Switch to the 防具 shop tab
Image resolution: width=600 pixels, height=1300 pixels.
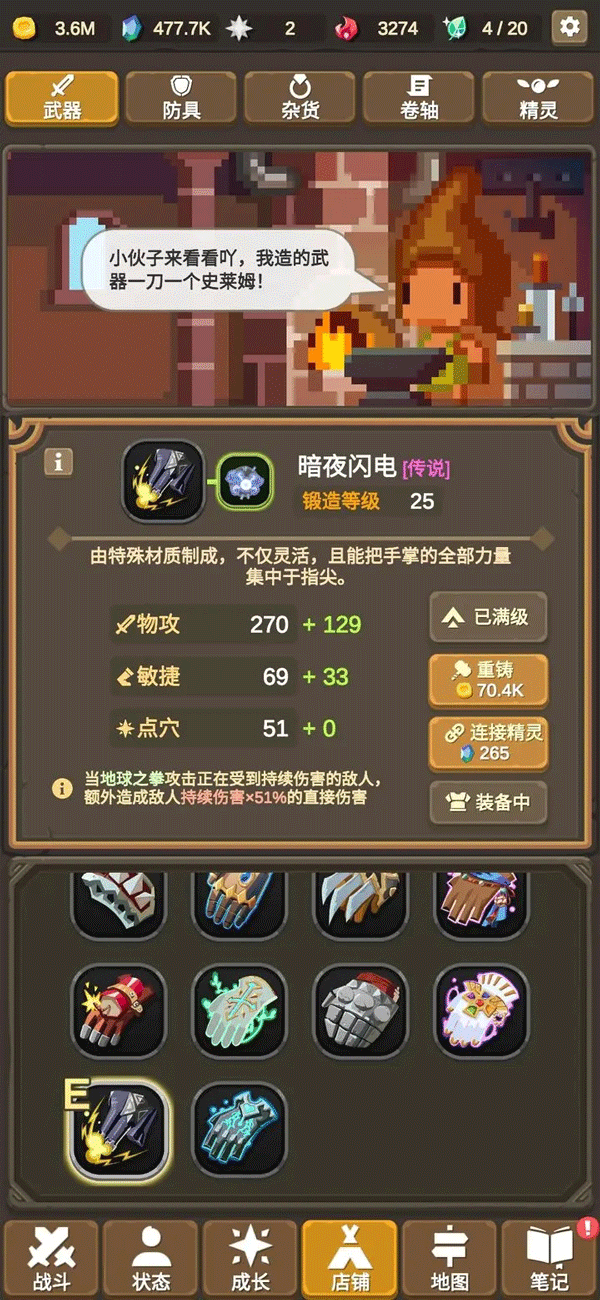181,97
